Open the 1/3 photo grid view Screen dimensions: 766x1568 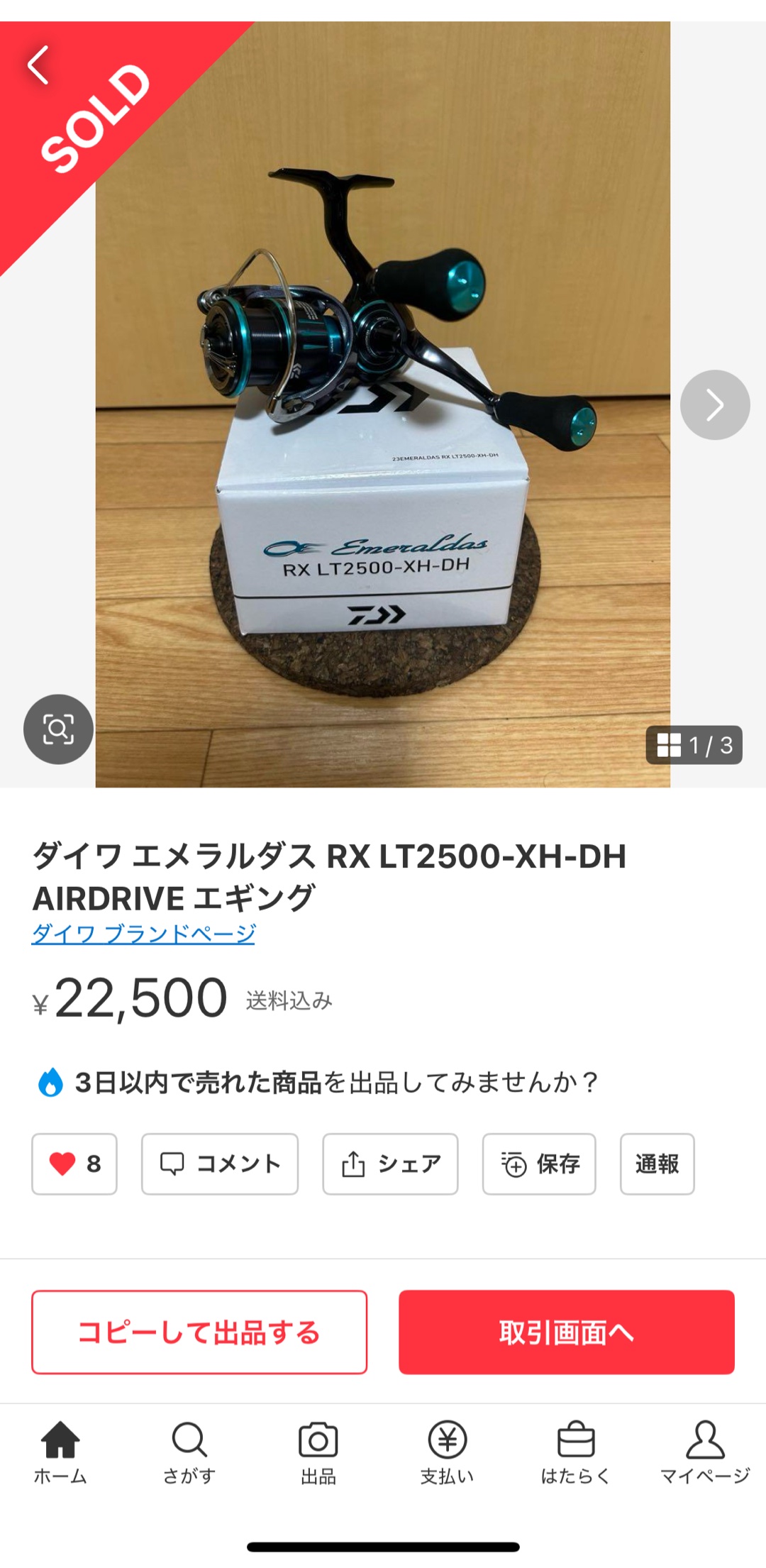point(694,745)
